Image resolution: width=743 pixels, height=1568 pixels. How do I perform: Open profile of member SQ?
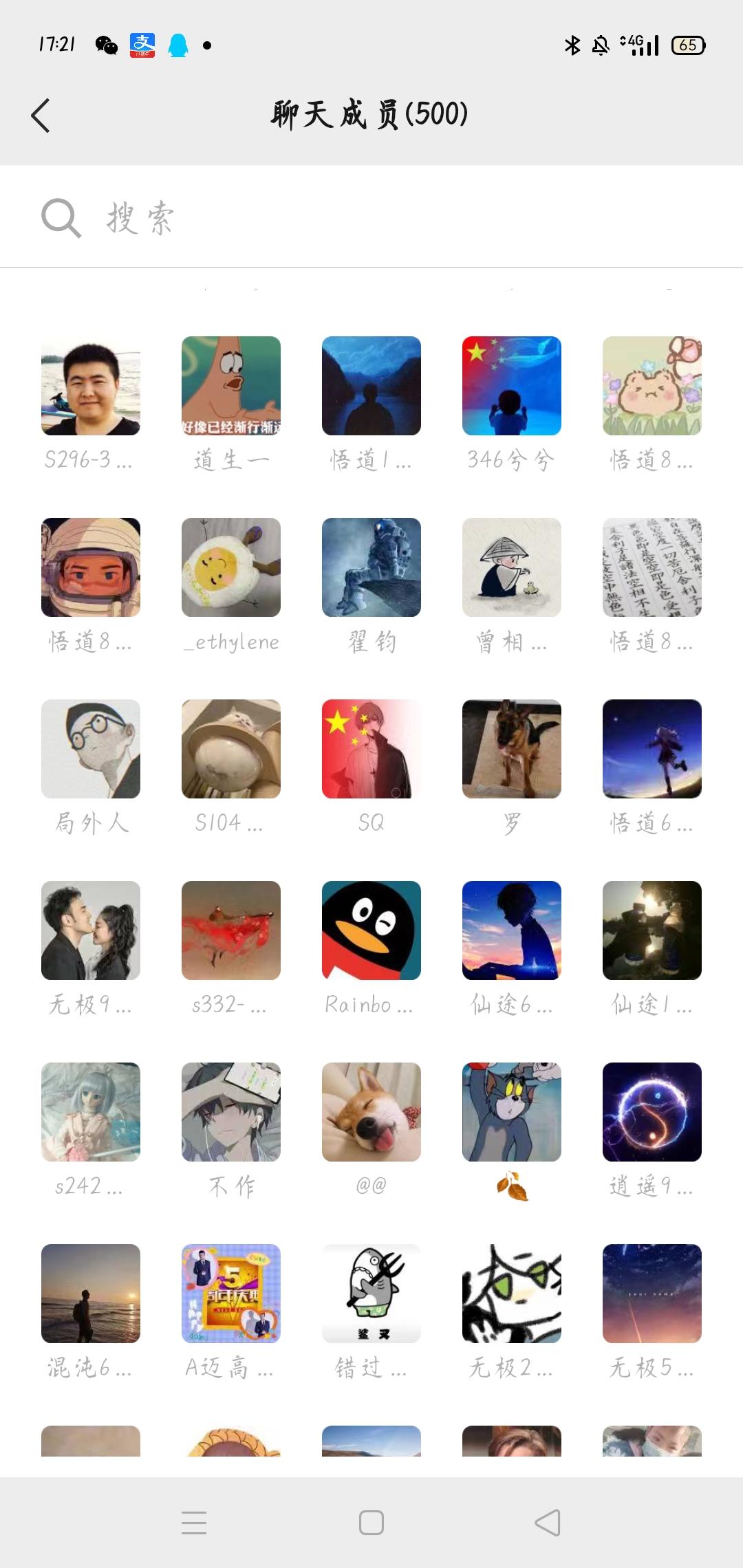pos(371,750)
